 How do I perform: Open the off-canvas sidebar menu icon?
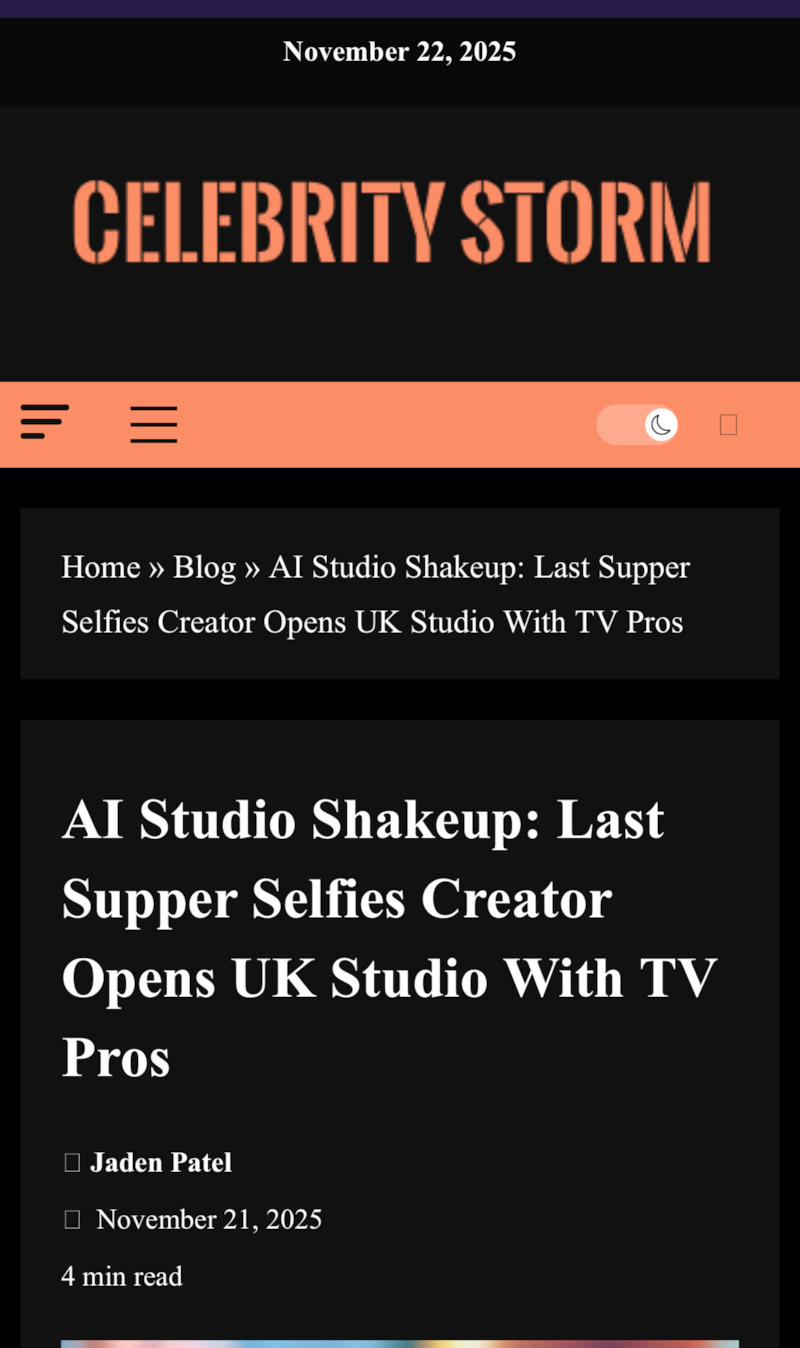(45, 422)
